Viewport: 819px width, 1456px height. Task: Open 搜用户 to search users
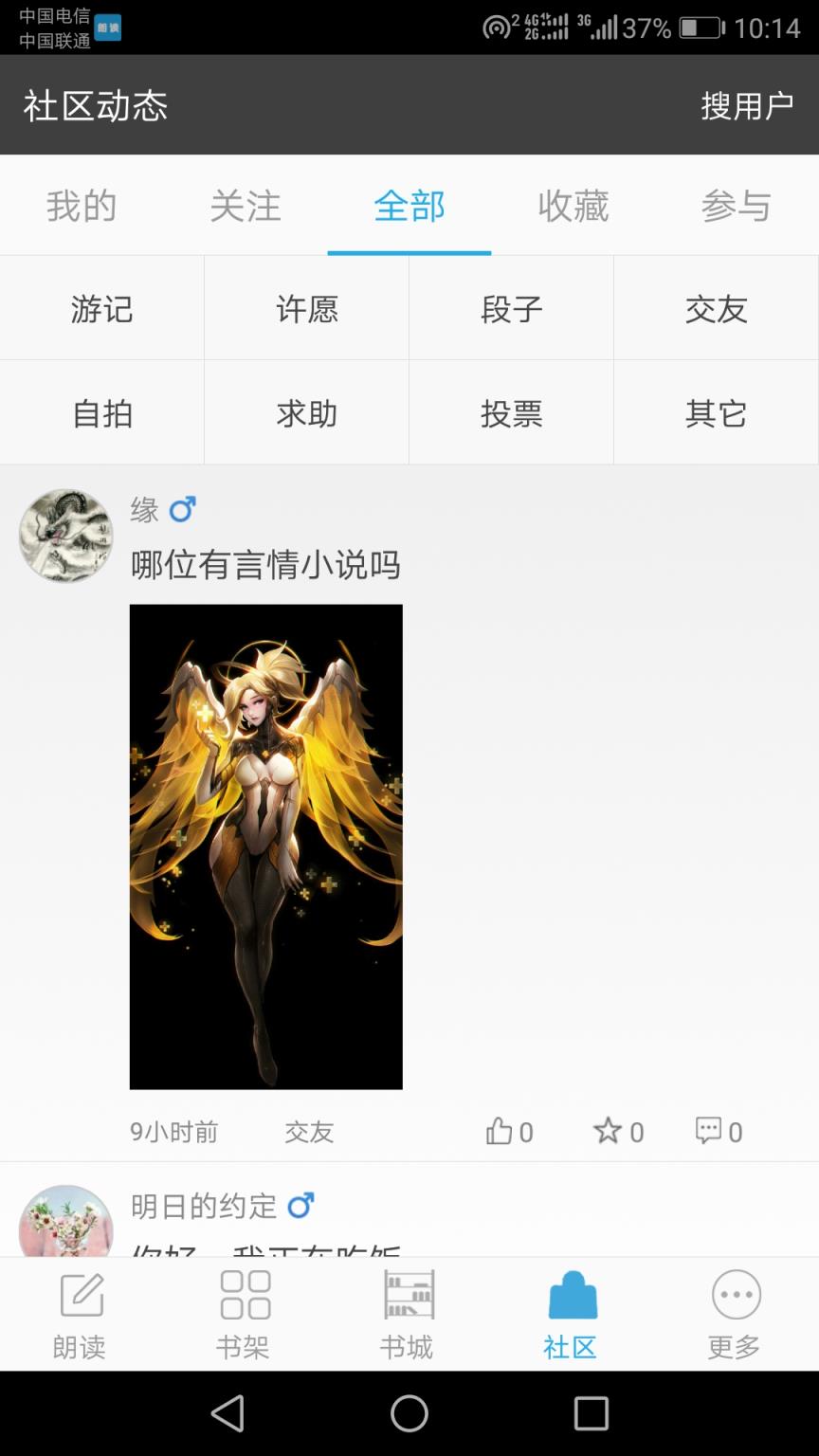tap(748, 105)
